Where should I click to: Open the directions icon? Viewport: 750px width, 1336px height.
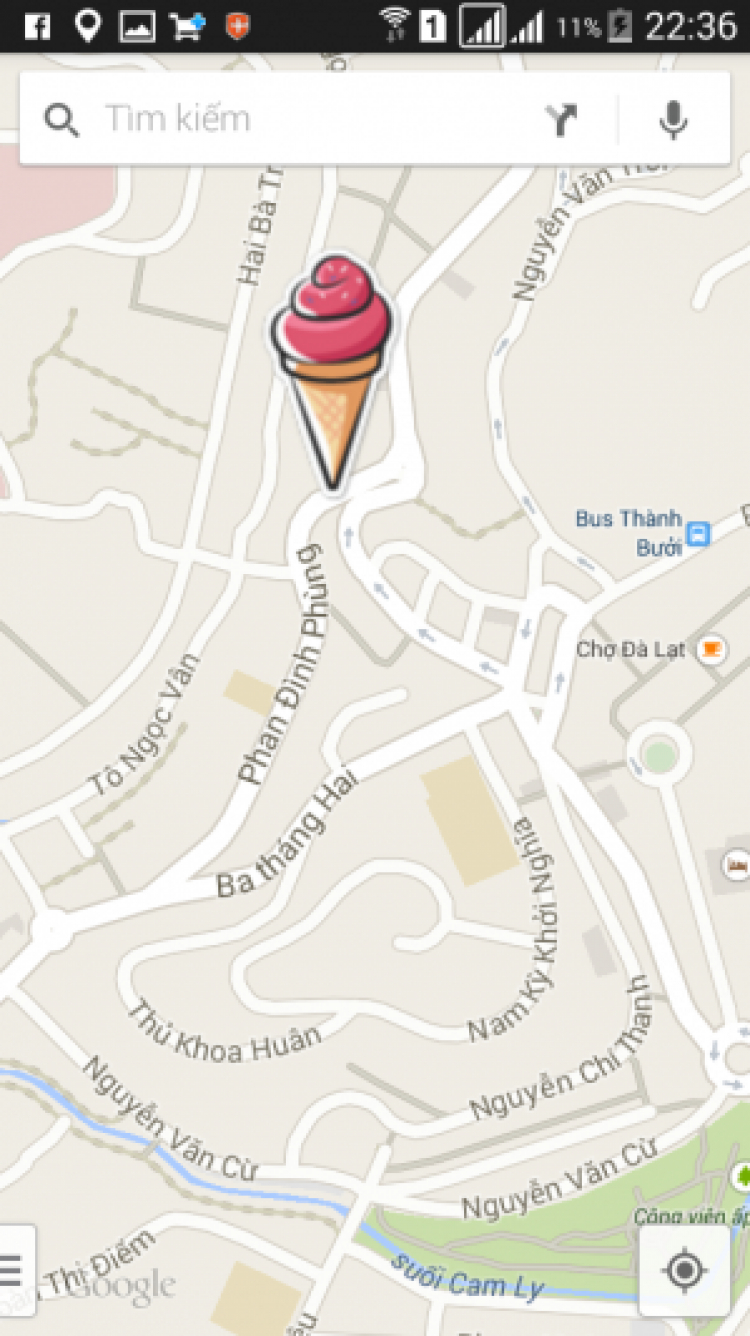coord(563,121)
